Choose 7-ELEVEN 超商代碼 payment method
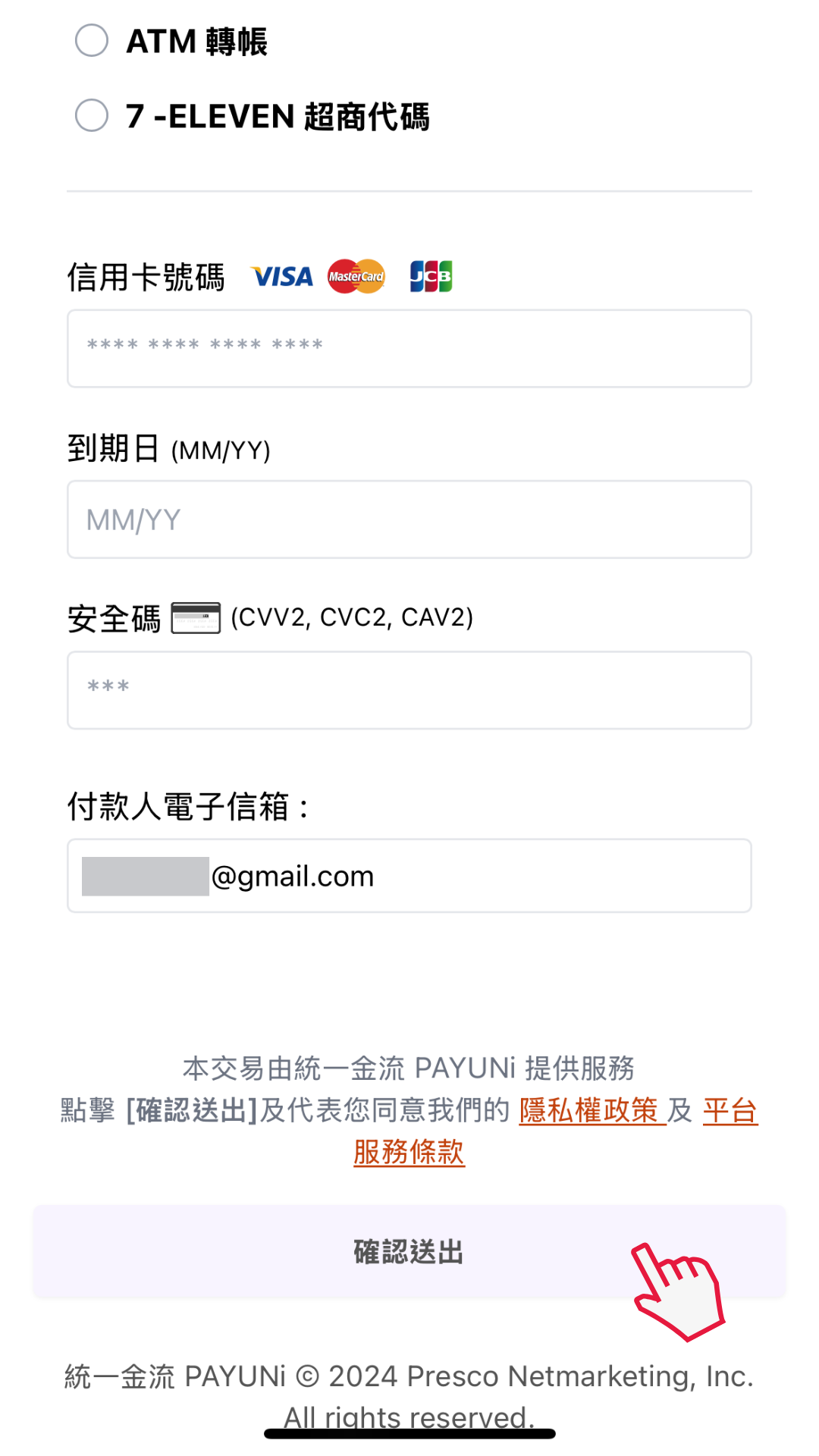The image size is (819, 1456). tap(92, 115)
